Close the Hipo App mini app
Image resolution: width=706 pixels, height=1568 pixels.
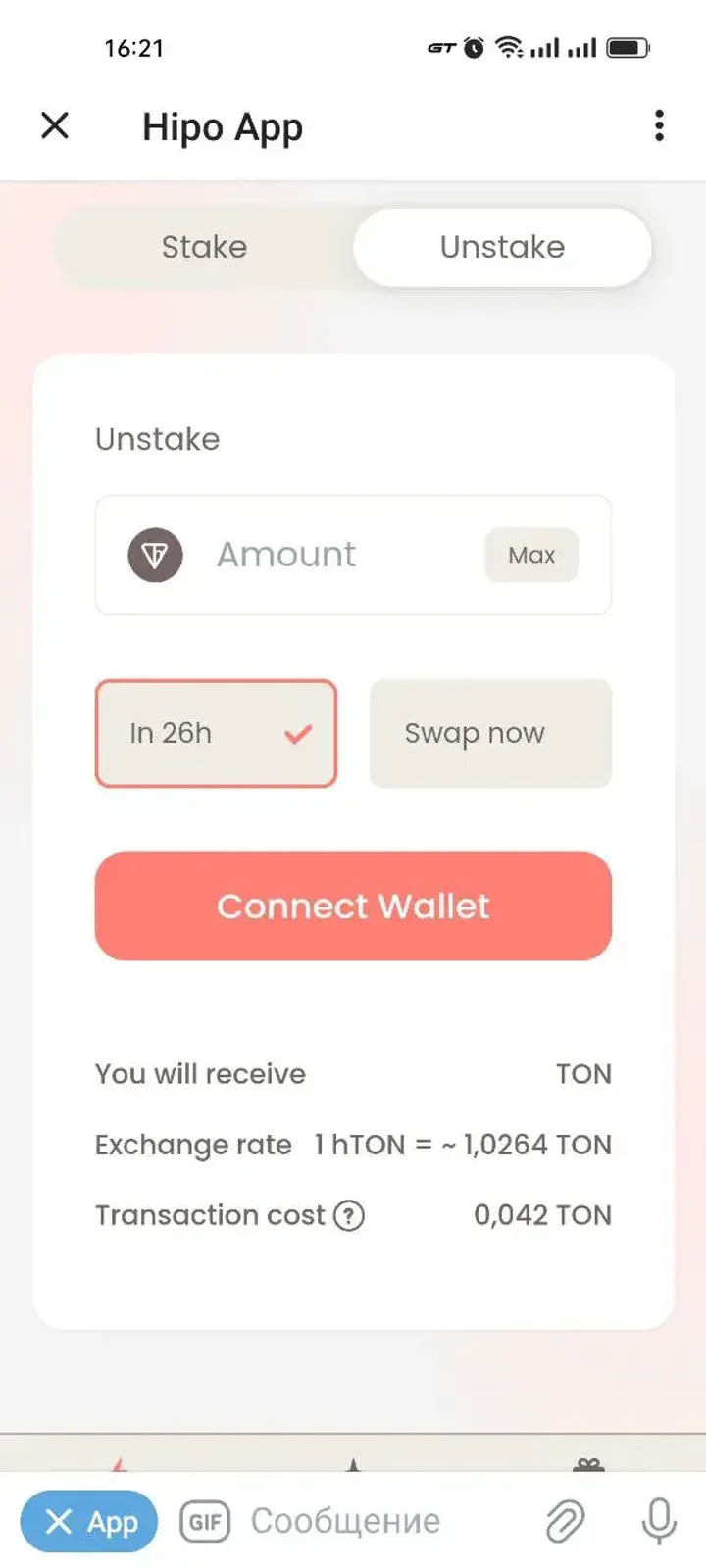(x=55, y=125)
